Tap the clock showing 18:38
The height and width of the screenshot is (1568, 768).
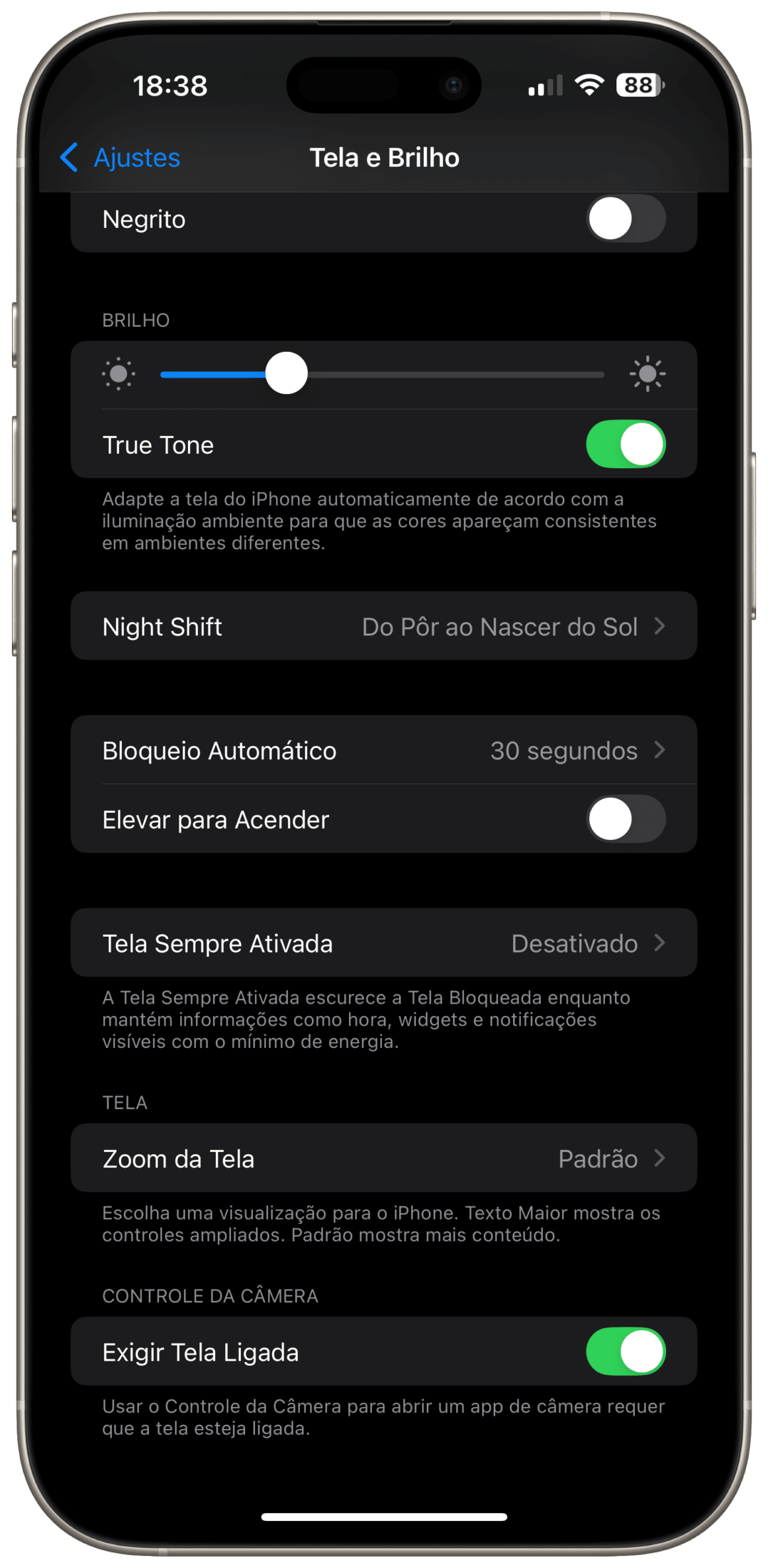[x=171, y=86]
